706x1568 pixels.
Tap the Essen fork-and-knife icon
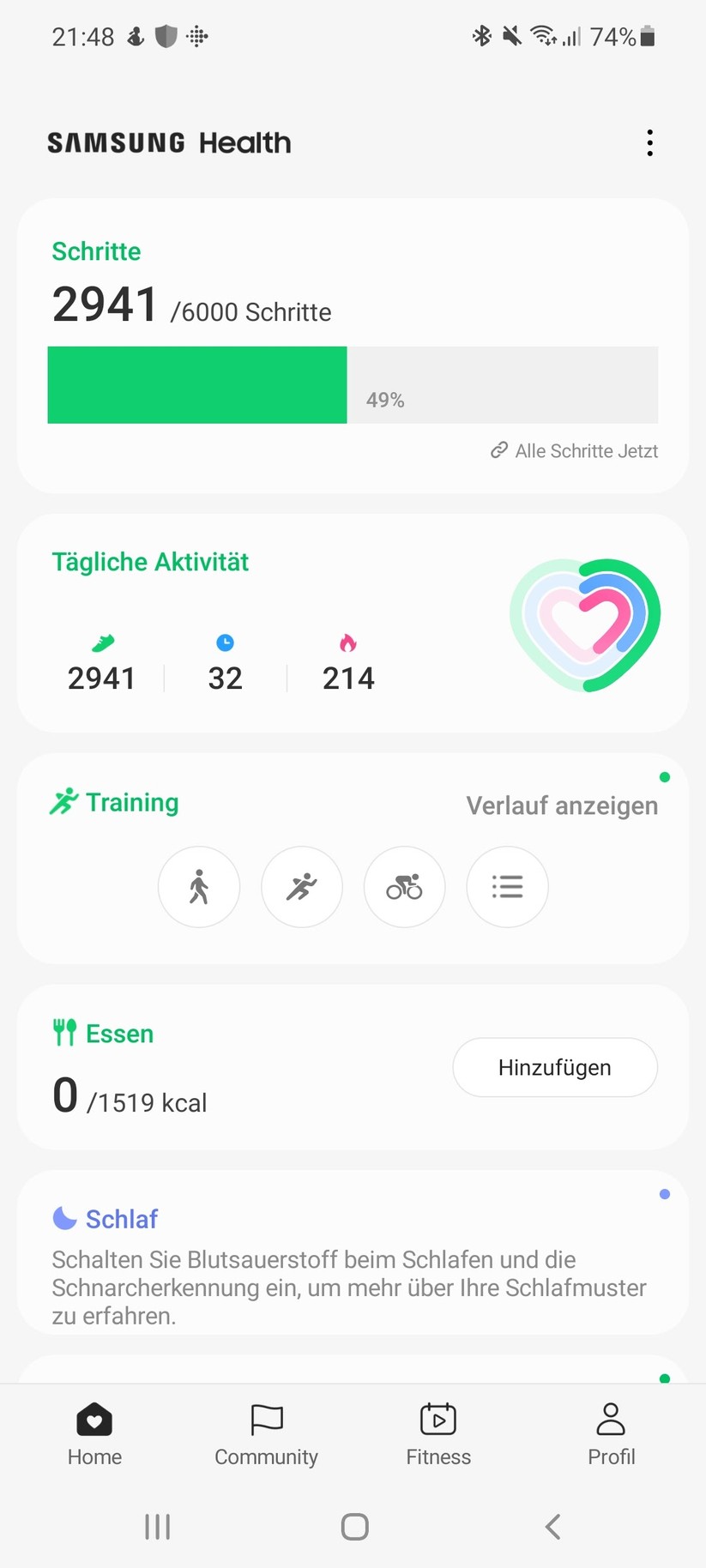[x=64, y=1033]
